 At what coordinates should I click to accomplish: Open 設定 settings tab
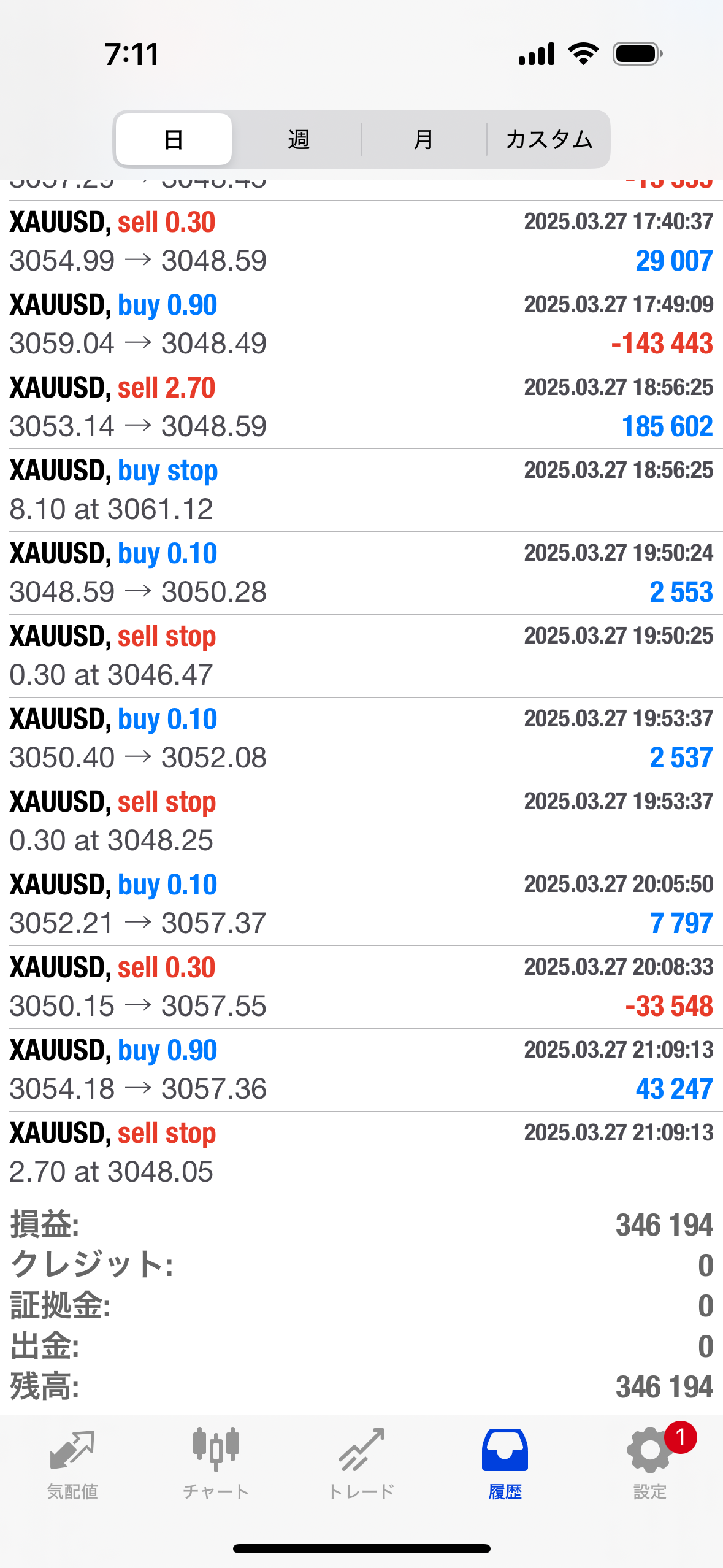pyautogui.click(x=649, y=1464)
